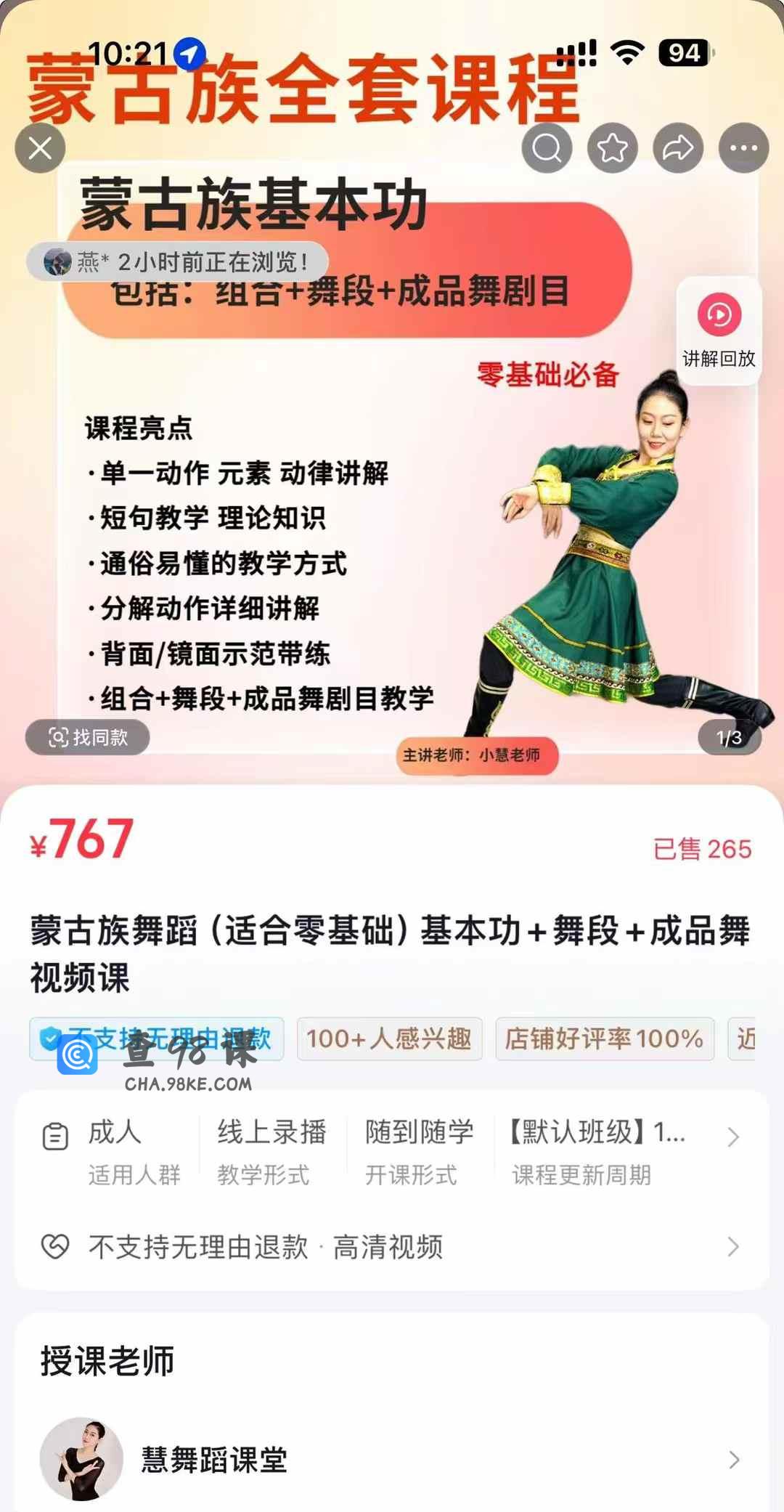
Task: Tap 找同款 to find similar items
Action: 88,738
